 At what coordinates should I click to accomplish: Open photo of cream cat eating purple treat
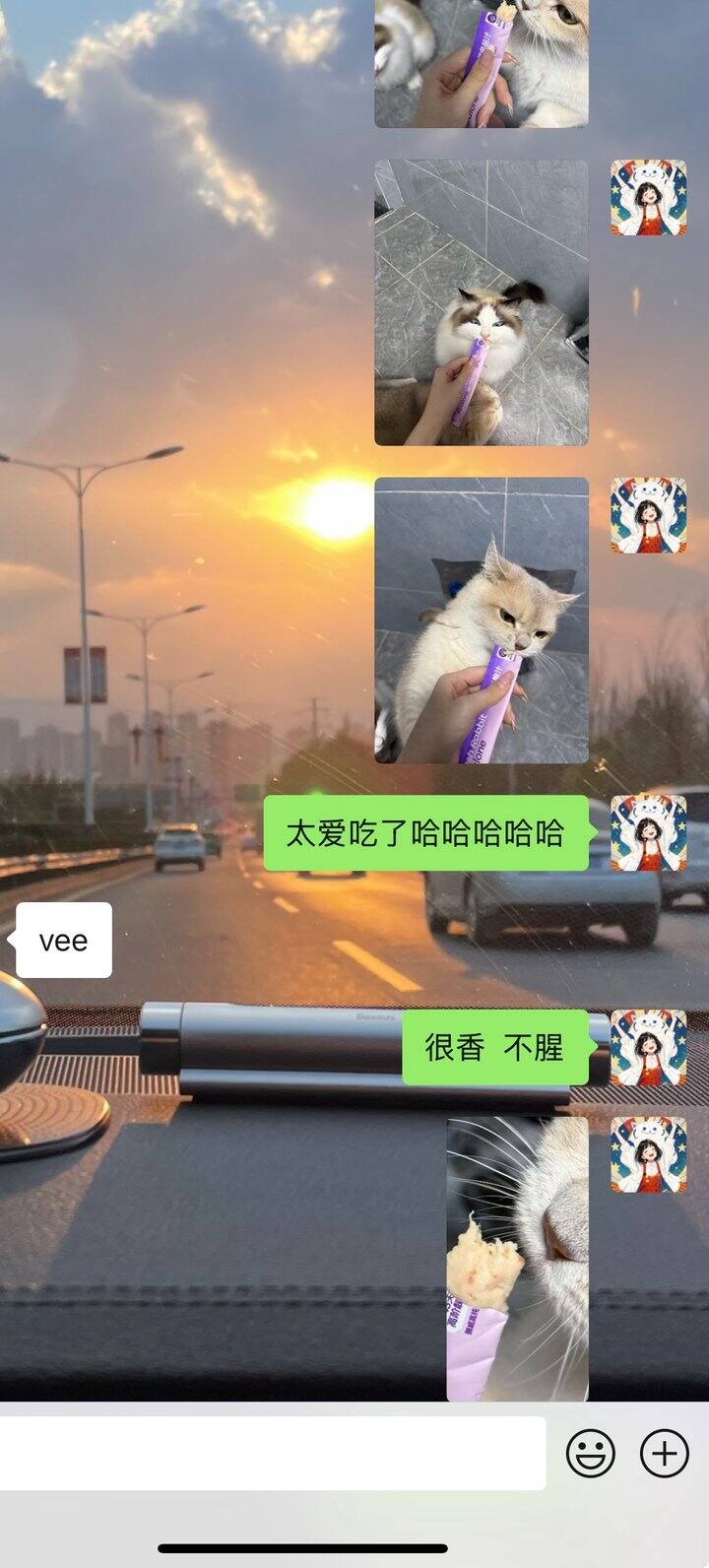[x=482, y=621]
